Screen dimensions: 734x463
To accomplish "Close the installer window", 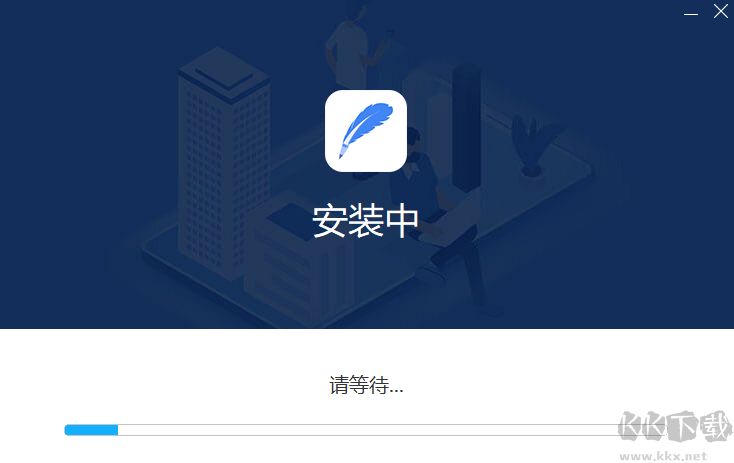I will pos(720,12).
